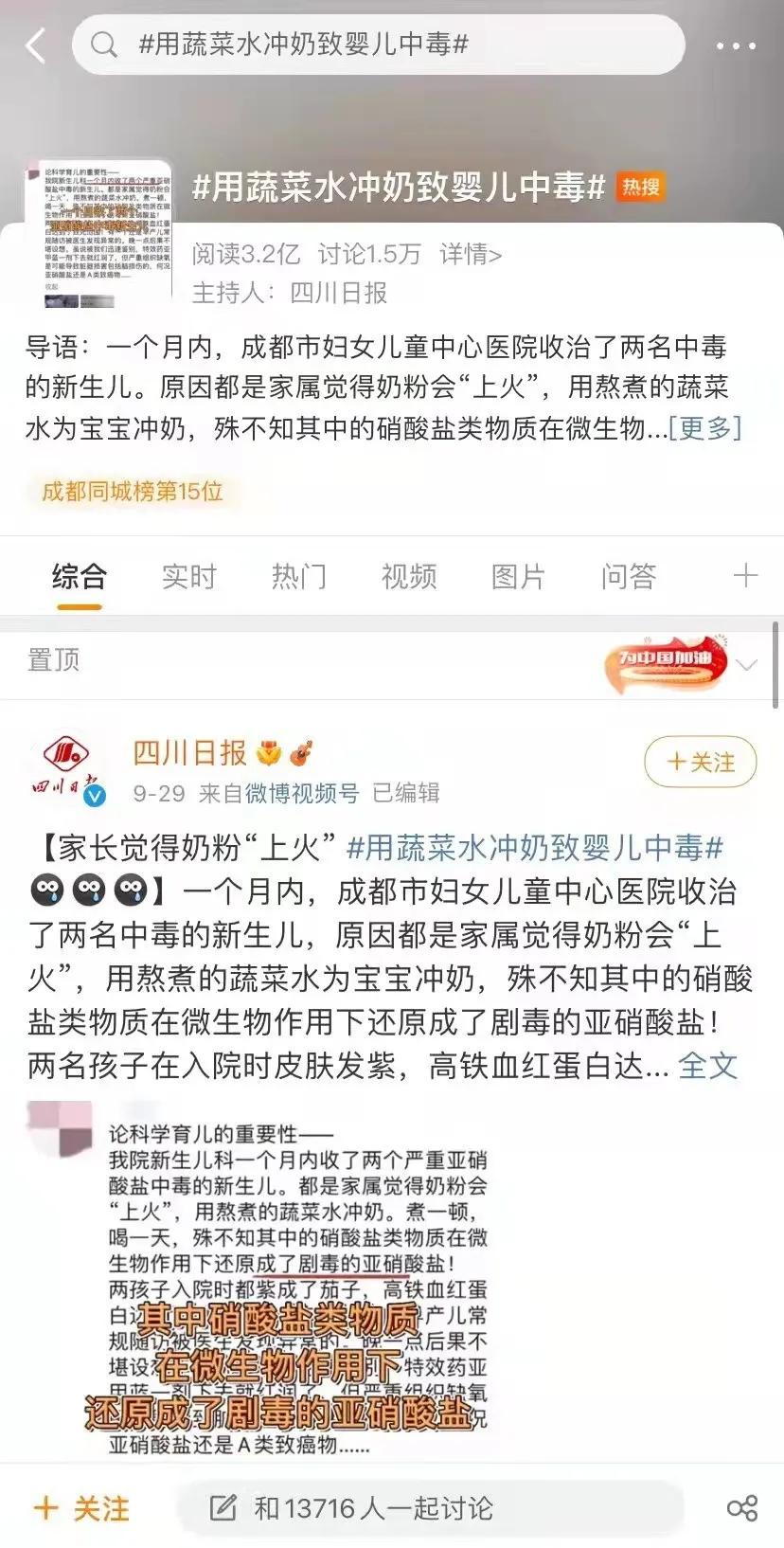The width and height of the screenshot is (784, 1548).
Task: Click the hashtag link inside the post text
Action: click(x=538, y=852)
